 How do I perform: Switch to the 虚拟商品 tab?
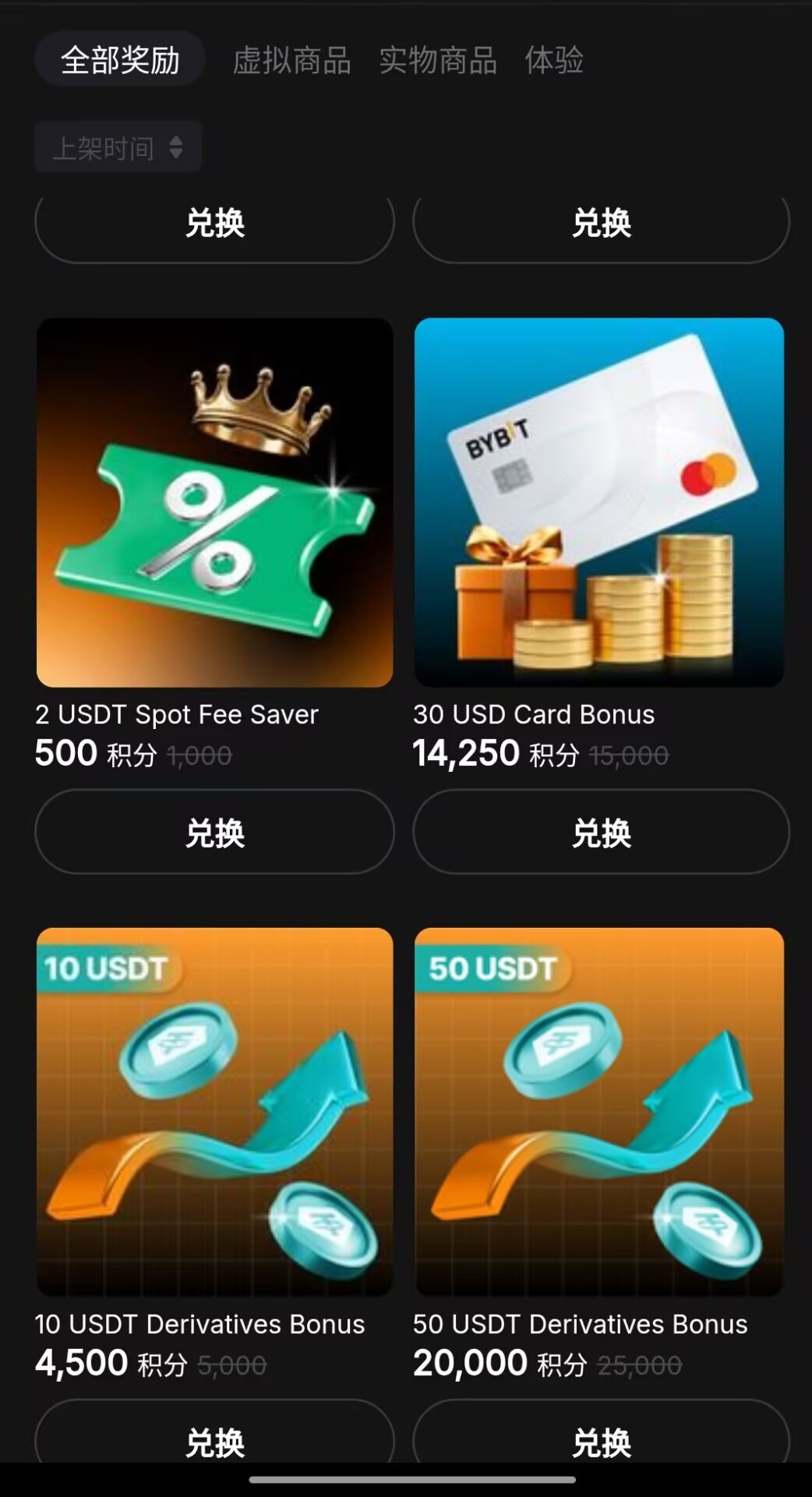(292, 60)
